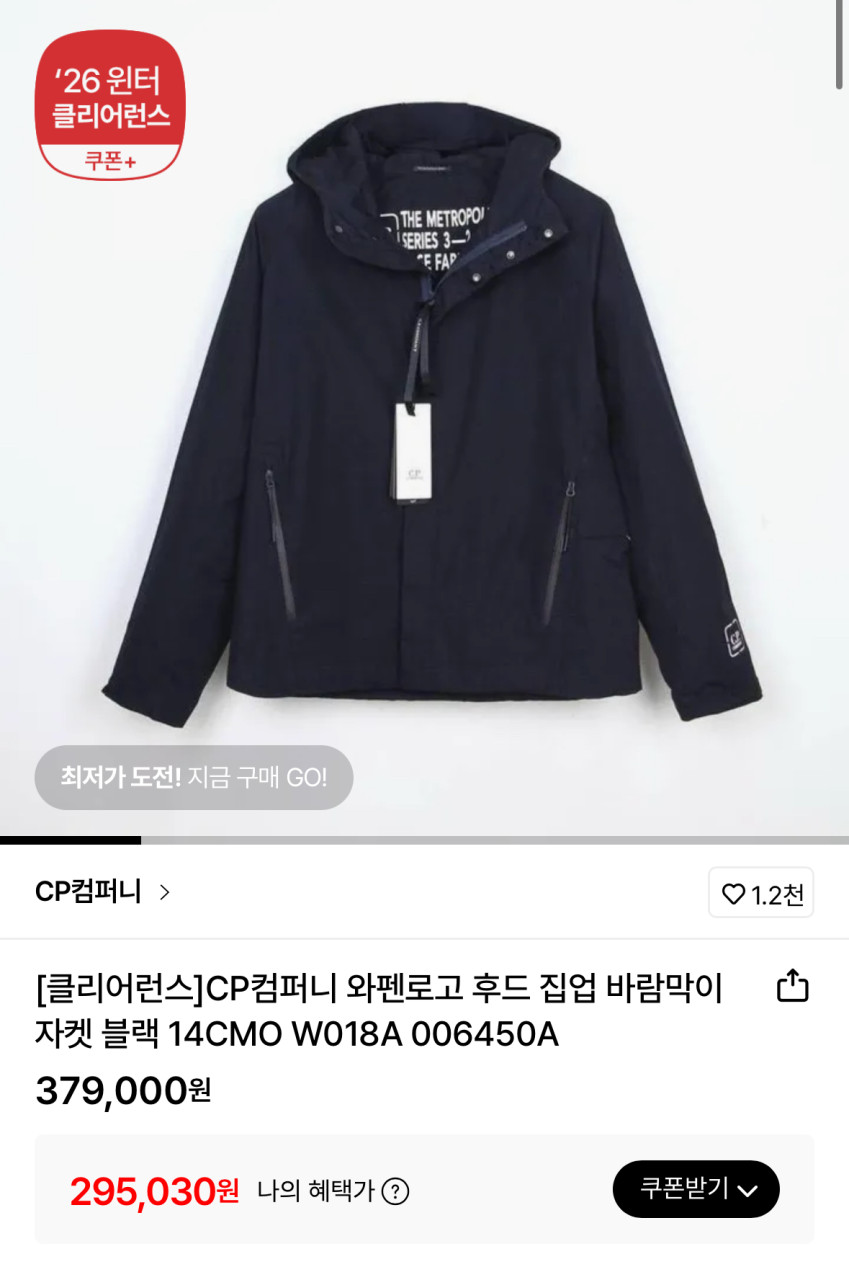Share this jacket listing
849x1267 pixels.
pyautogui.click(x=792, y=985)
